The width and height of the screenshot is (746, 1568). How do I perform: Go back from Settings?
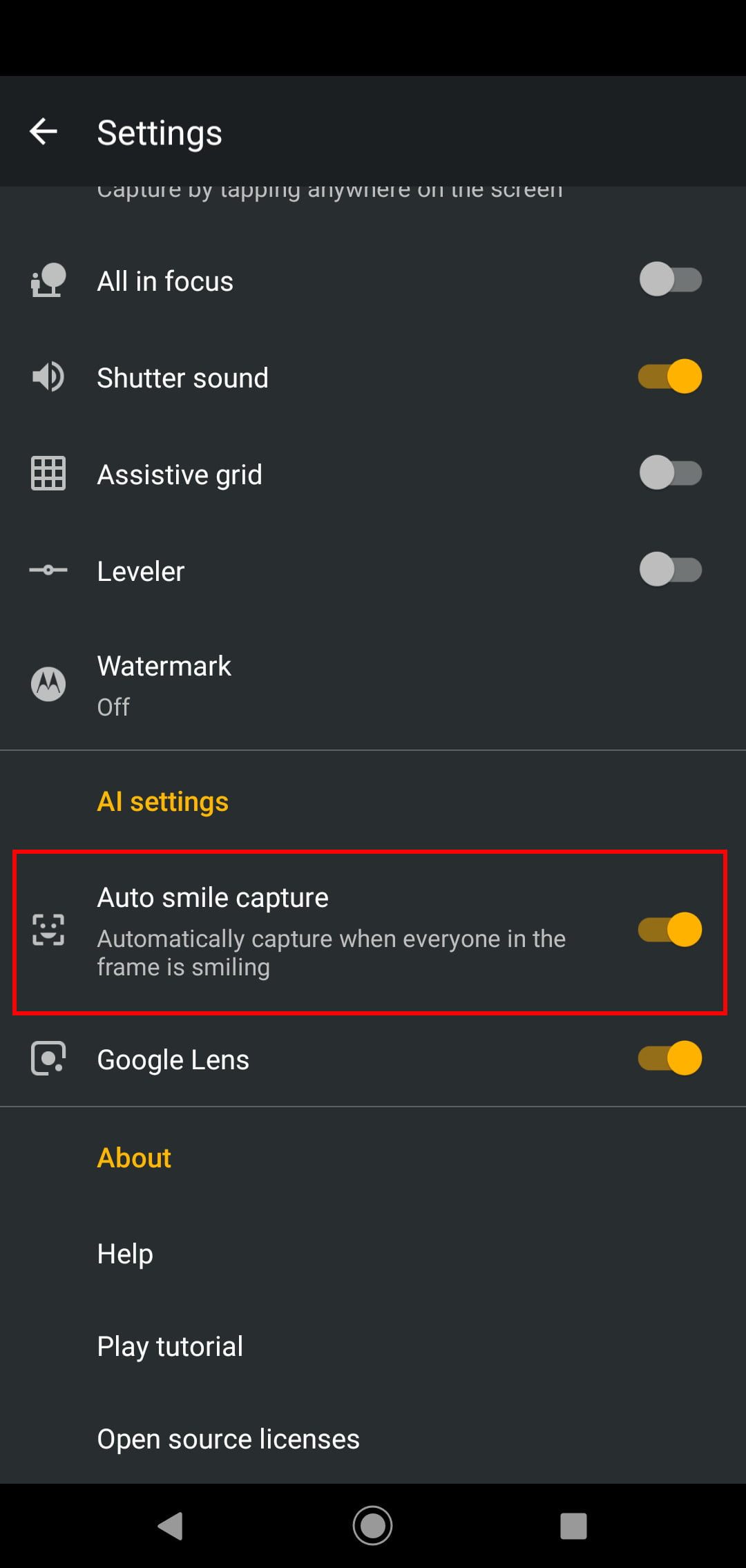click(x=43, y=131)
